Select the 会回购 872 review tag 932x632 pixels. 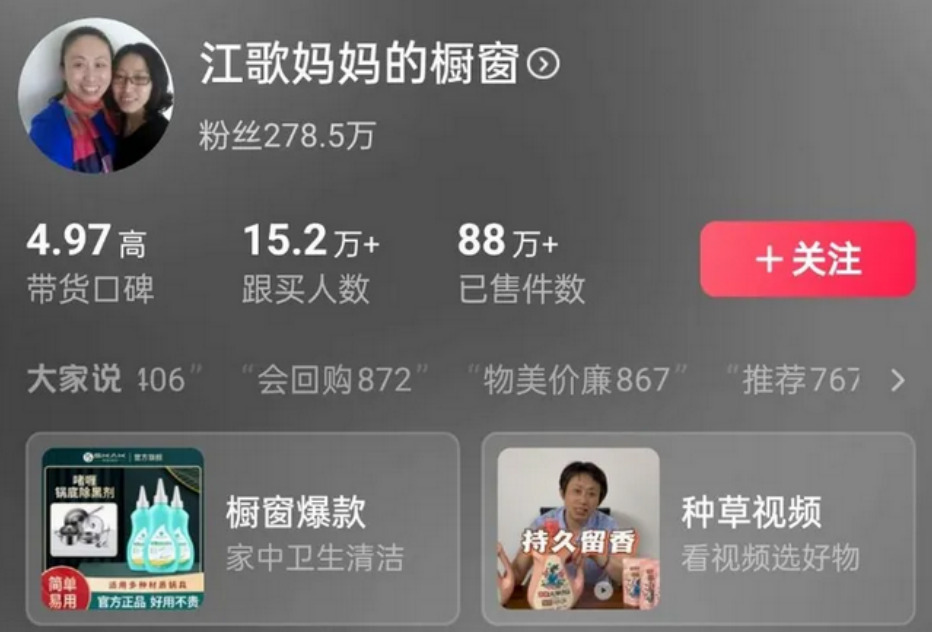336,380
